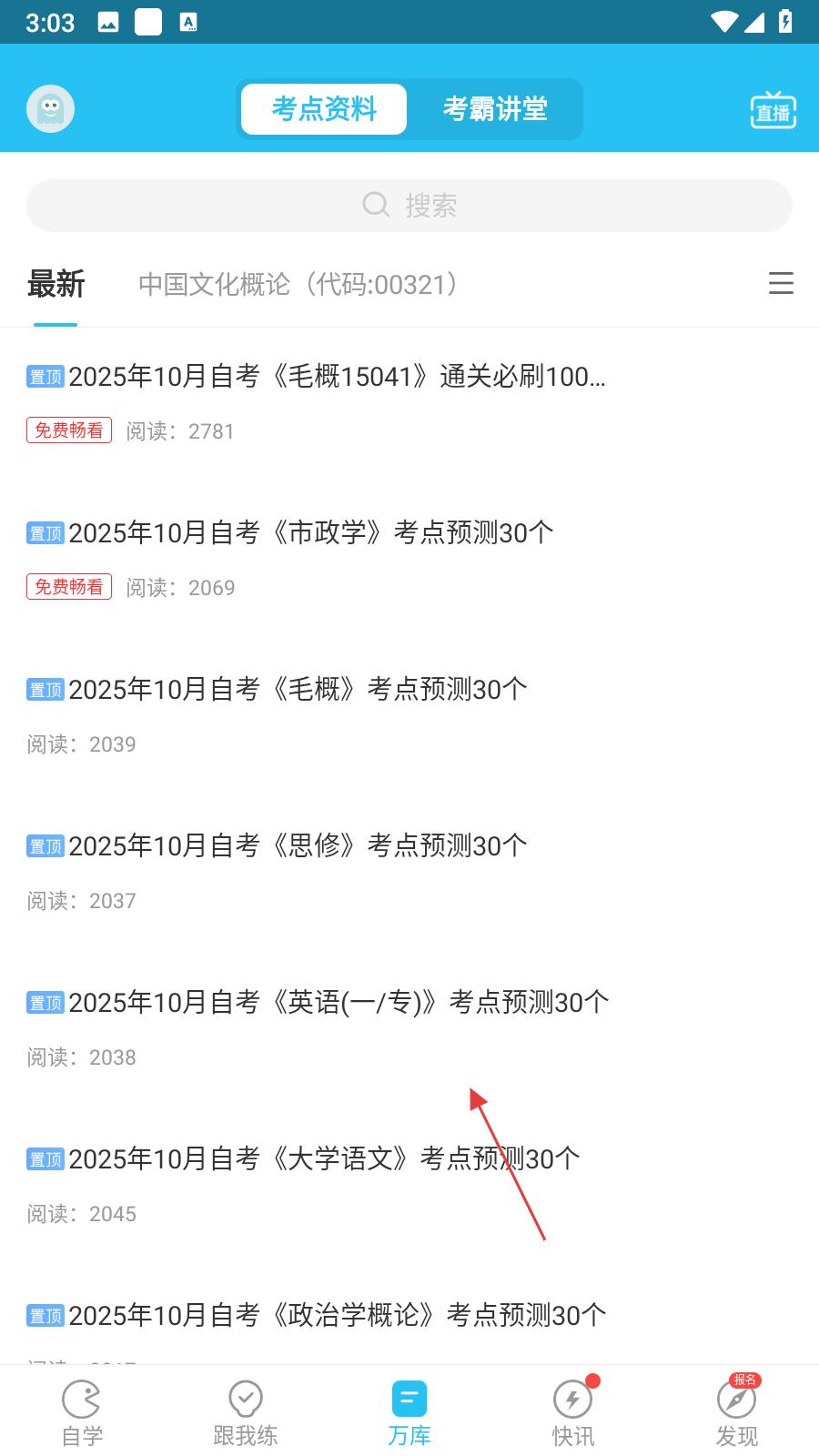
Task: Select the 最新 category tab
Action: 56,285
